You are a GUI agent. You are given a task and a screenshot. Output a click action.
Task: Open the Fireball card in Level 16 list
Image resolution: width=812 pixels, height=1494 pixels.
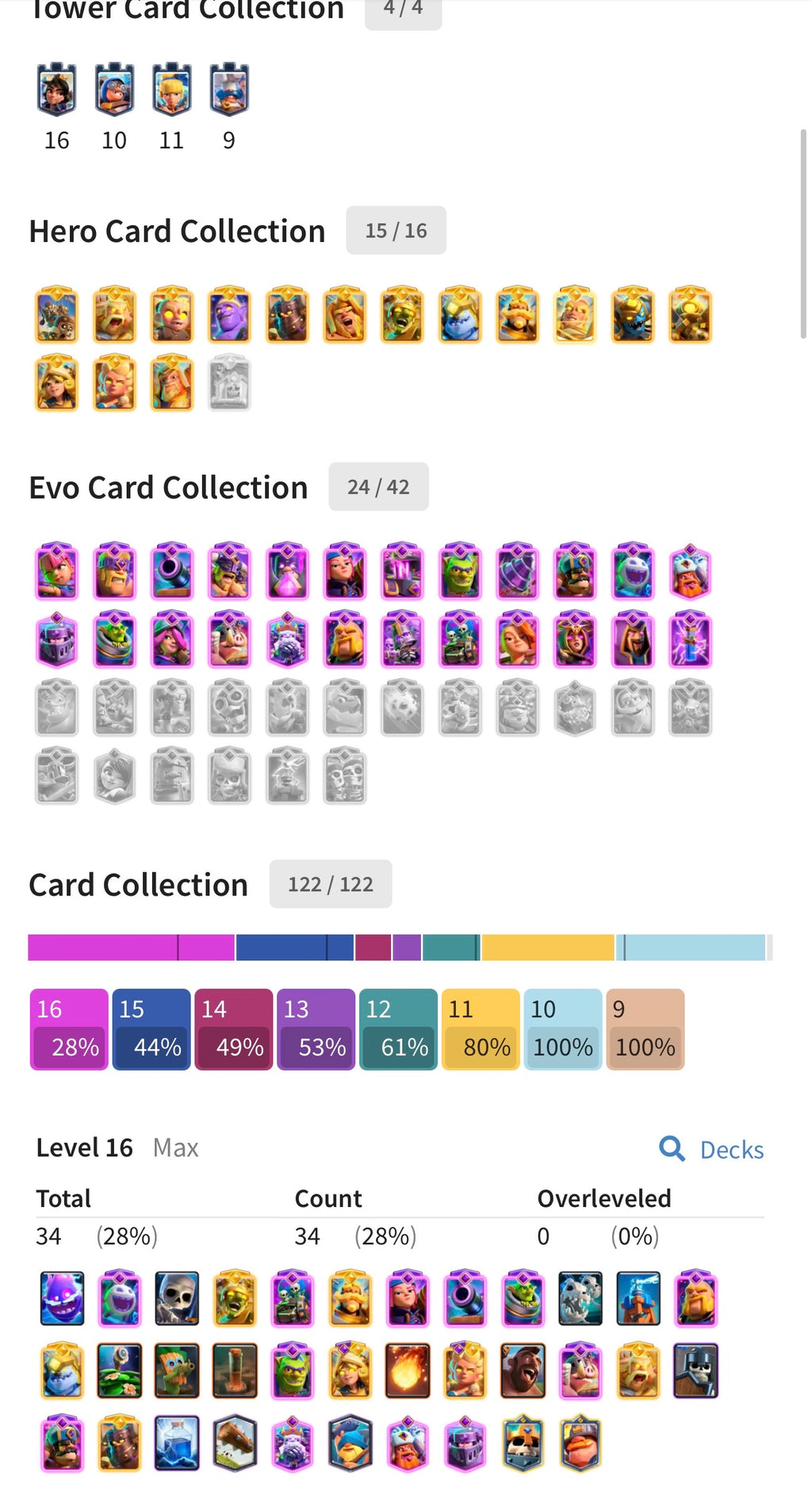pyautogui.click(x=408, y=1370)
